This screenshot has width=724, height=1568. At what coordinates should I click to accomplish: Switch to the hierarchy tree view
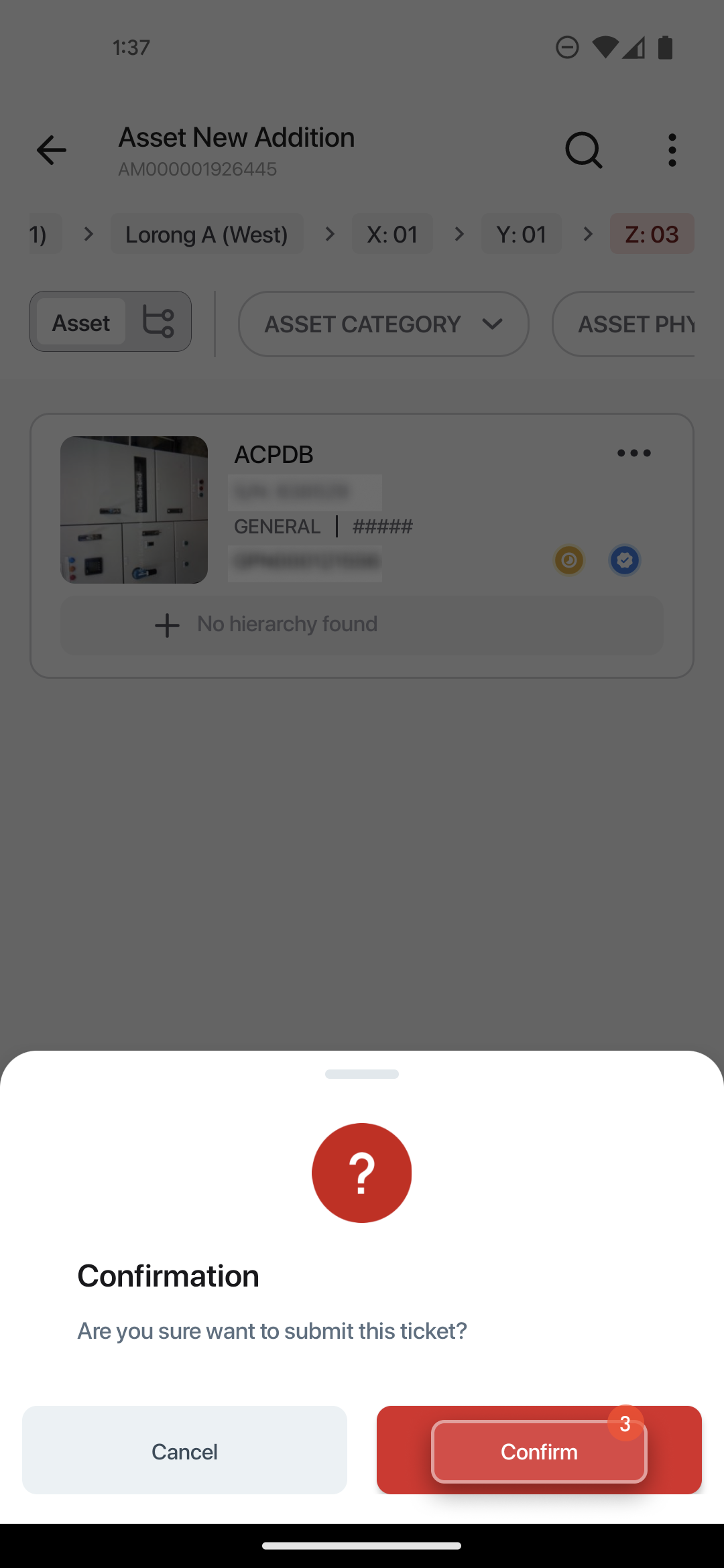[x=159, y=322]
